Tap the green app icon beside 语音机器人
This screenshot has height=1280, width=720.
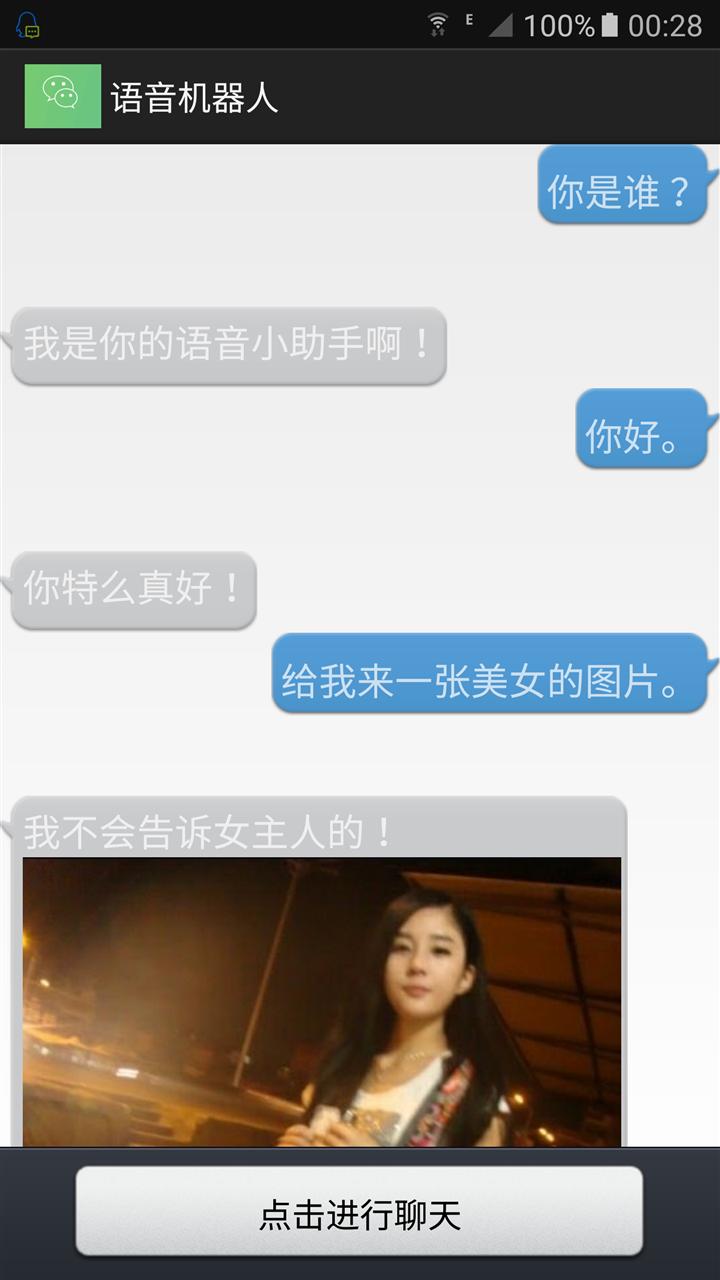[63, 96]
